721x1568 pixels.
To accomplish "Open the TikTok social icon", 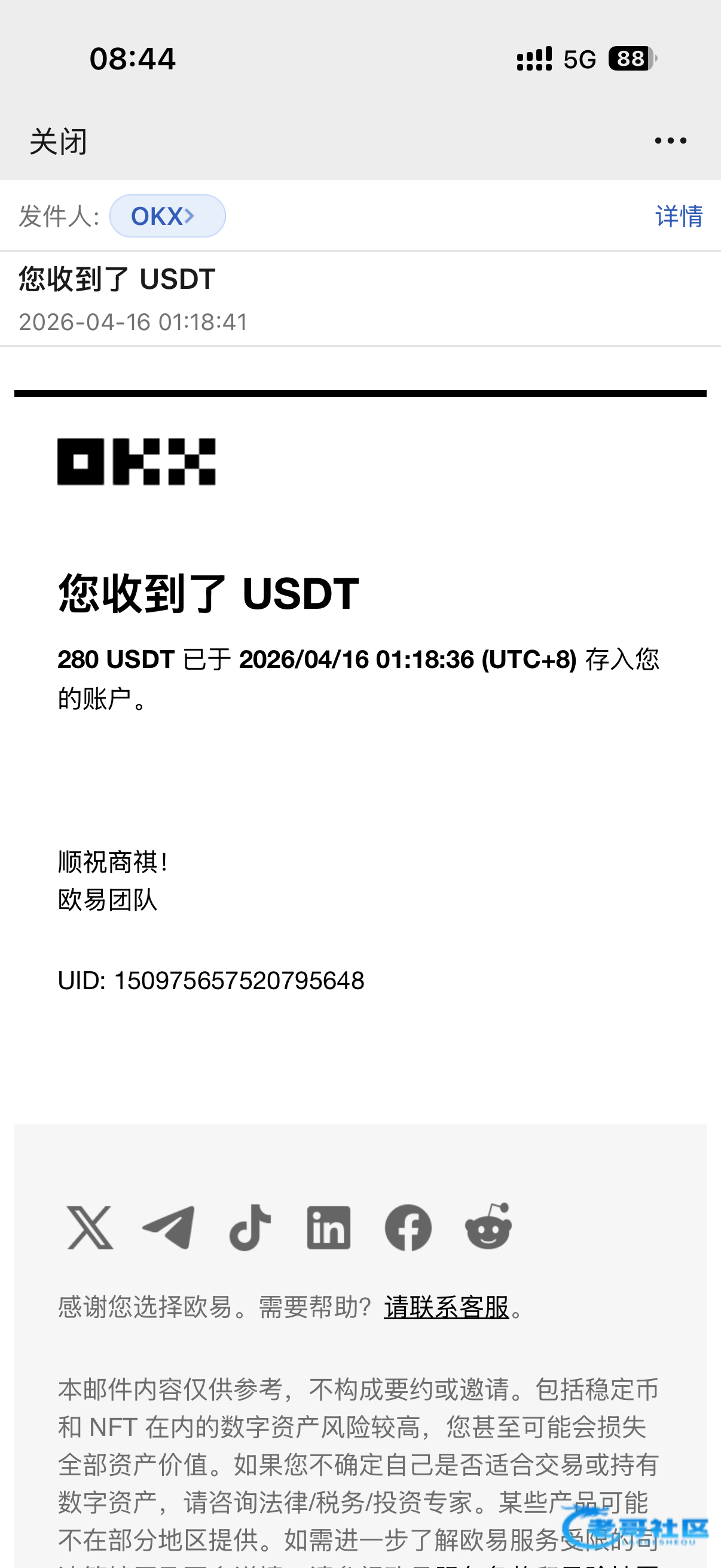I will (x=250, y=1227).
